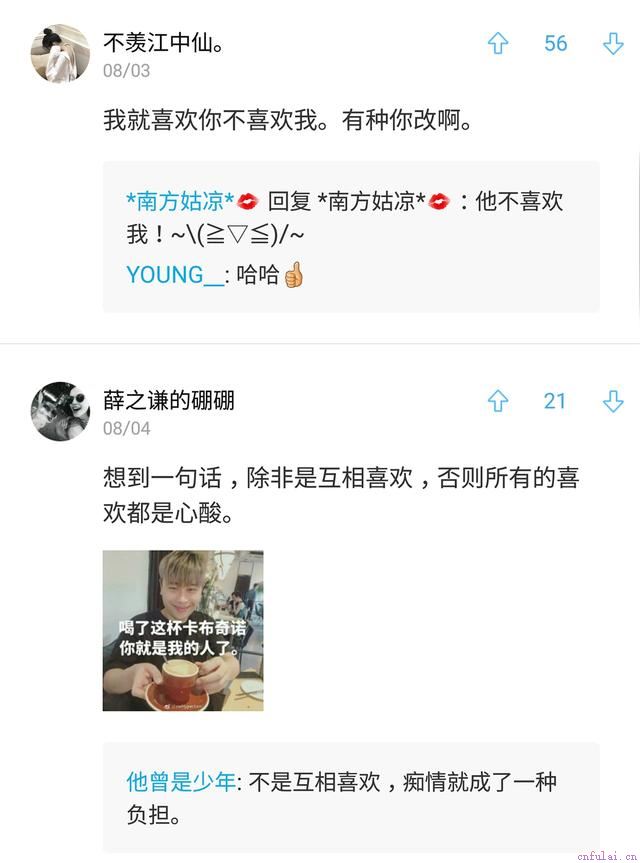The width and height of the screenshot is (640, 863).
Task: Open YOUNG__ user profile link
Action: (x=175, y=275)
